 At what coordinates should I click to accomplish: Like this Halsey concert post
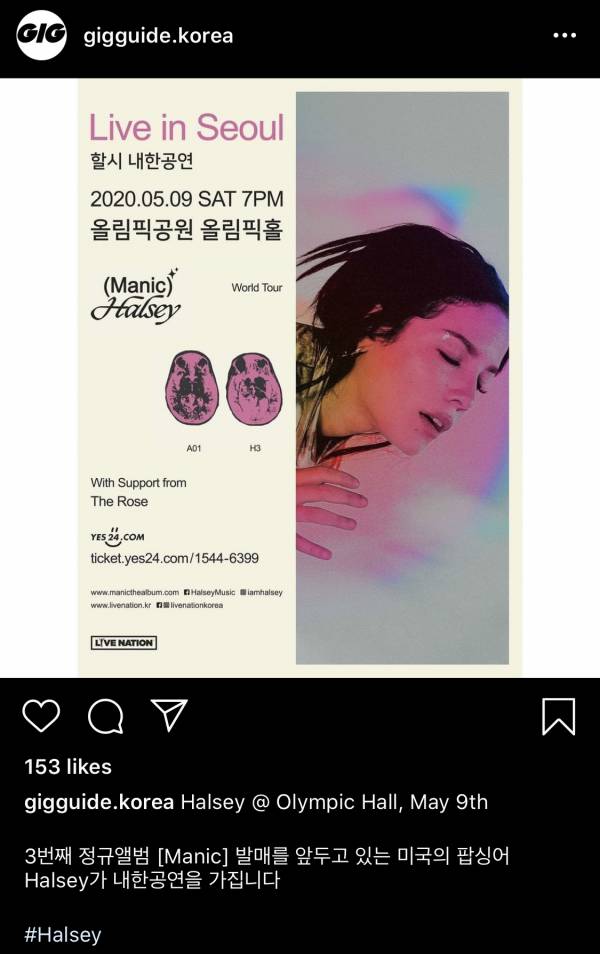[x=41, y=716]
